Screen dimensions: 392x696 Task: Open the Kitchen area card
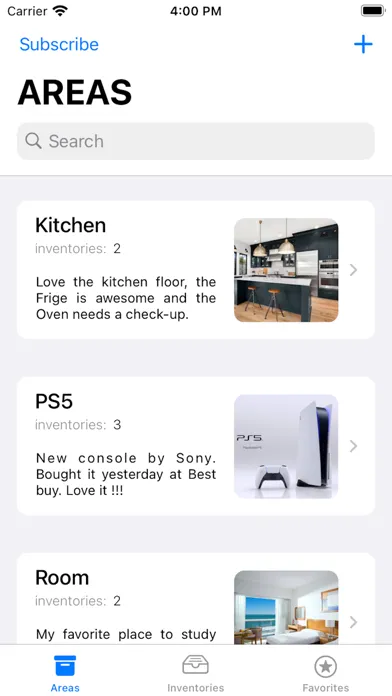coord(196,270)
